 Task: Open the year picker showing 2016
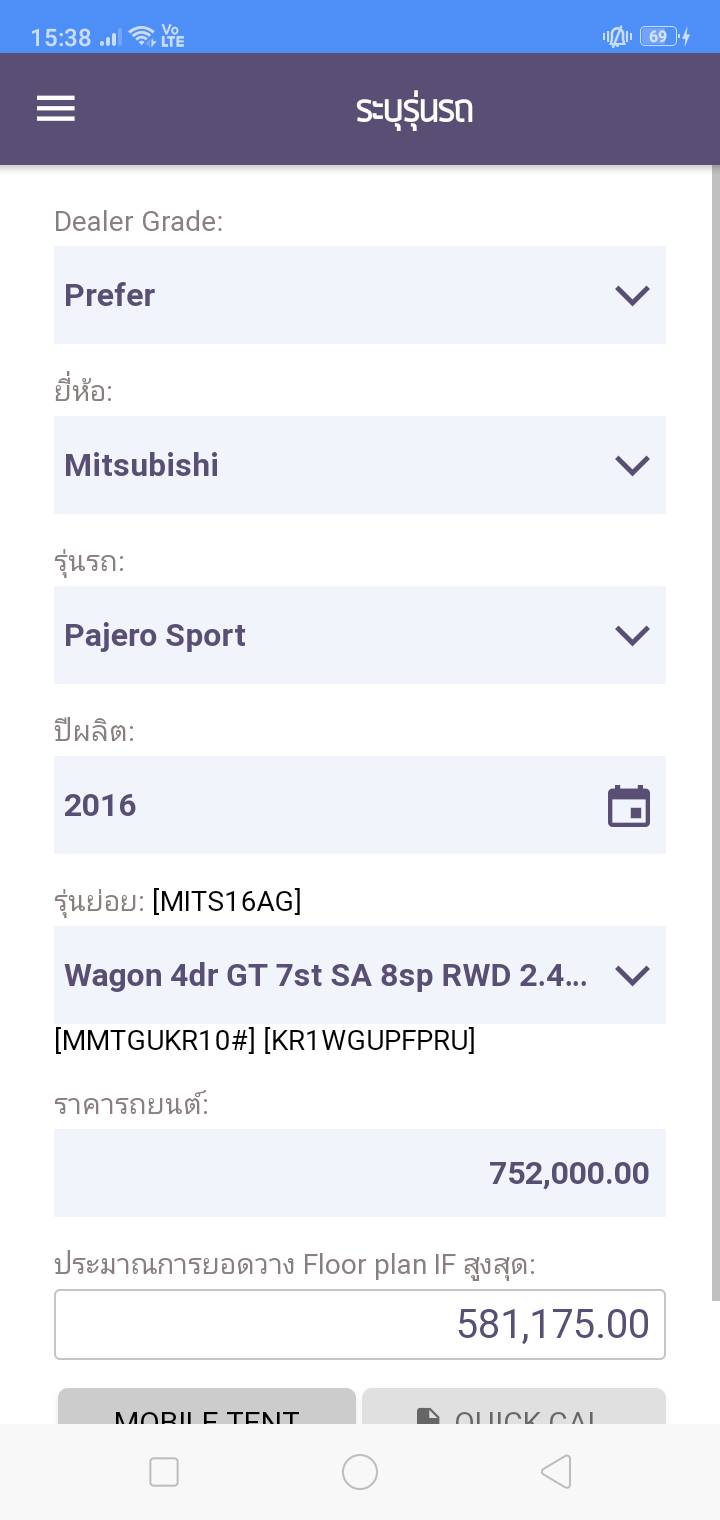point(359,805)
